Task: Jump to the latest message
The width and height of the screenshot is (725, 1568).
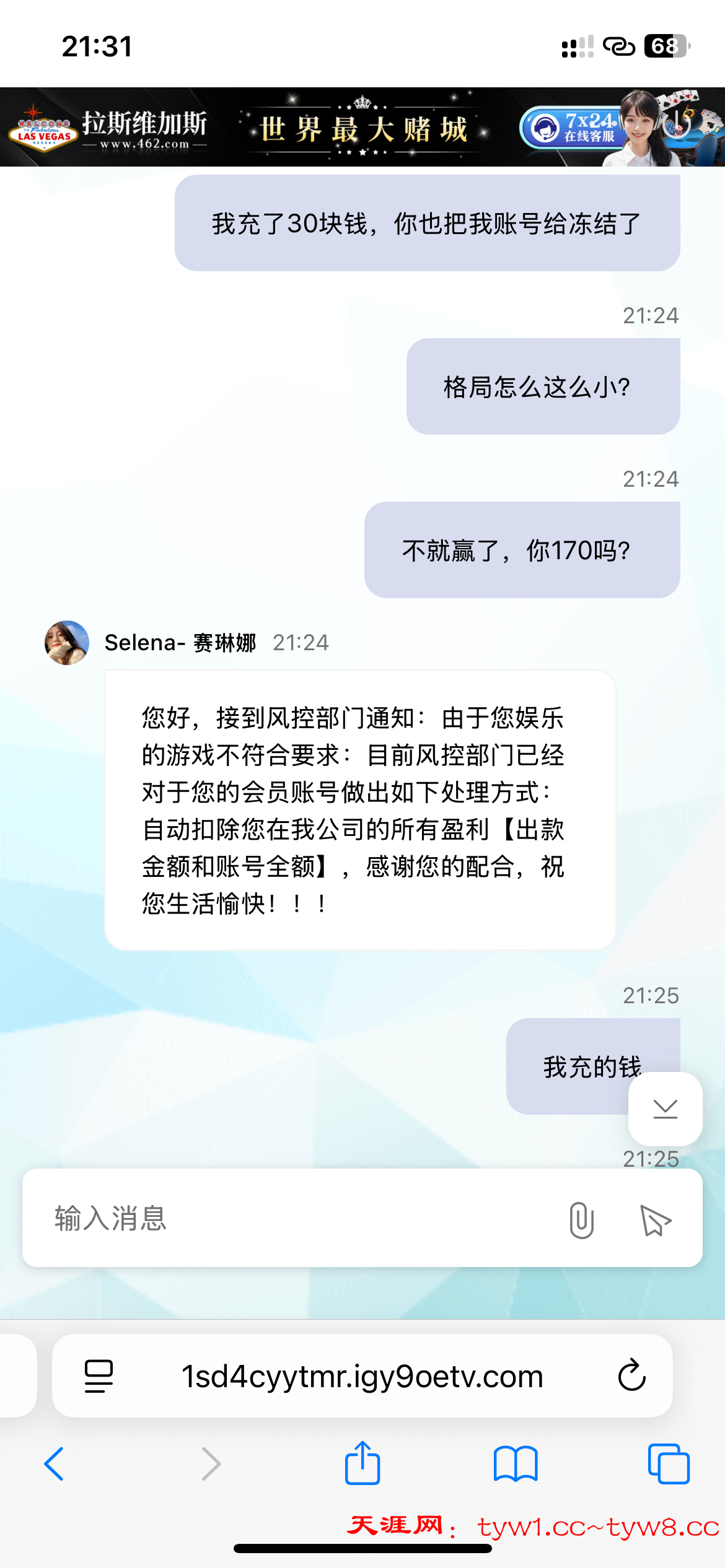Action: pyautogui.click(x=665, y=1108)
